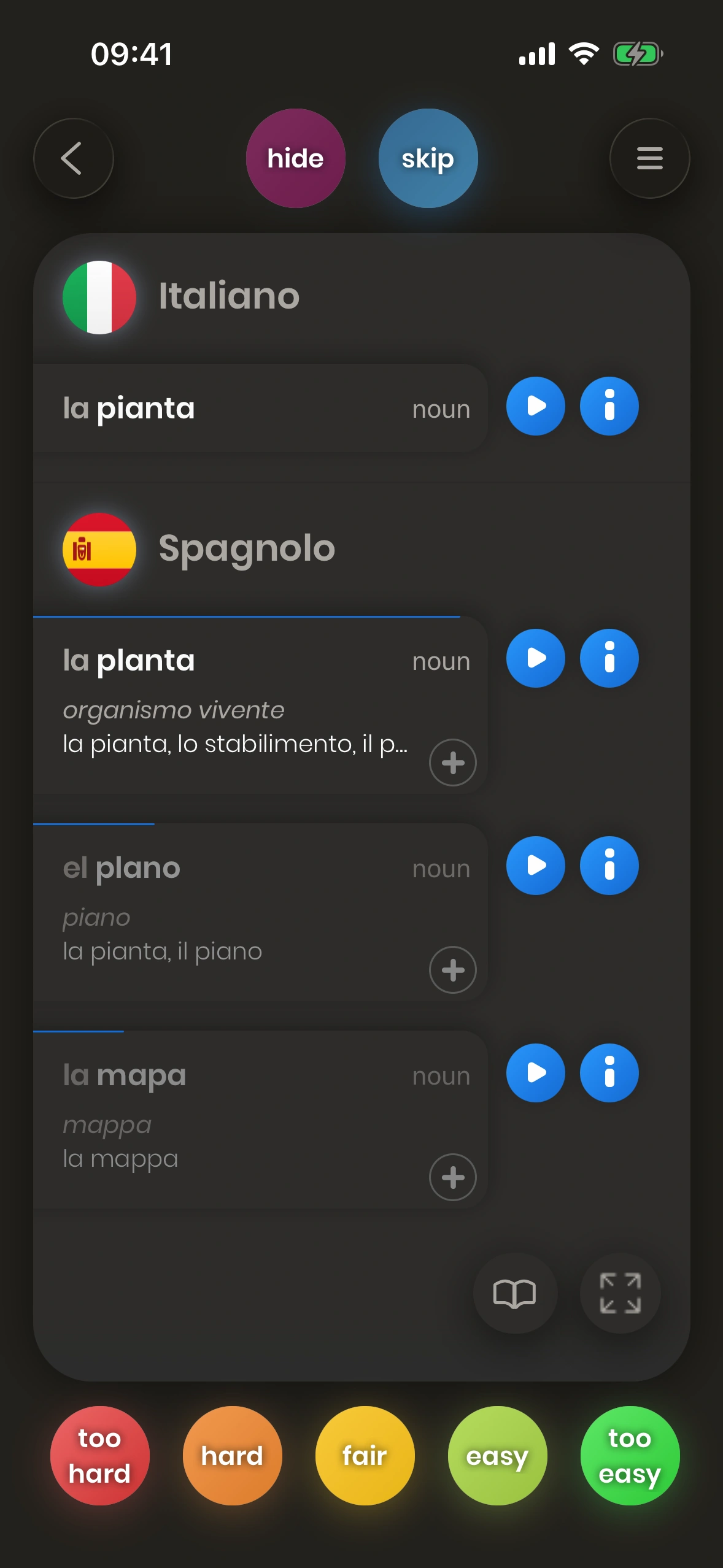Show info for la pianta
This screenshot has height=1568, width=723.
click(x=609, y=406)
